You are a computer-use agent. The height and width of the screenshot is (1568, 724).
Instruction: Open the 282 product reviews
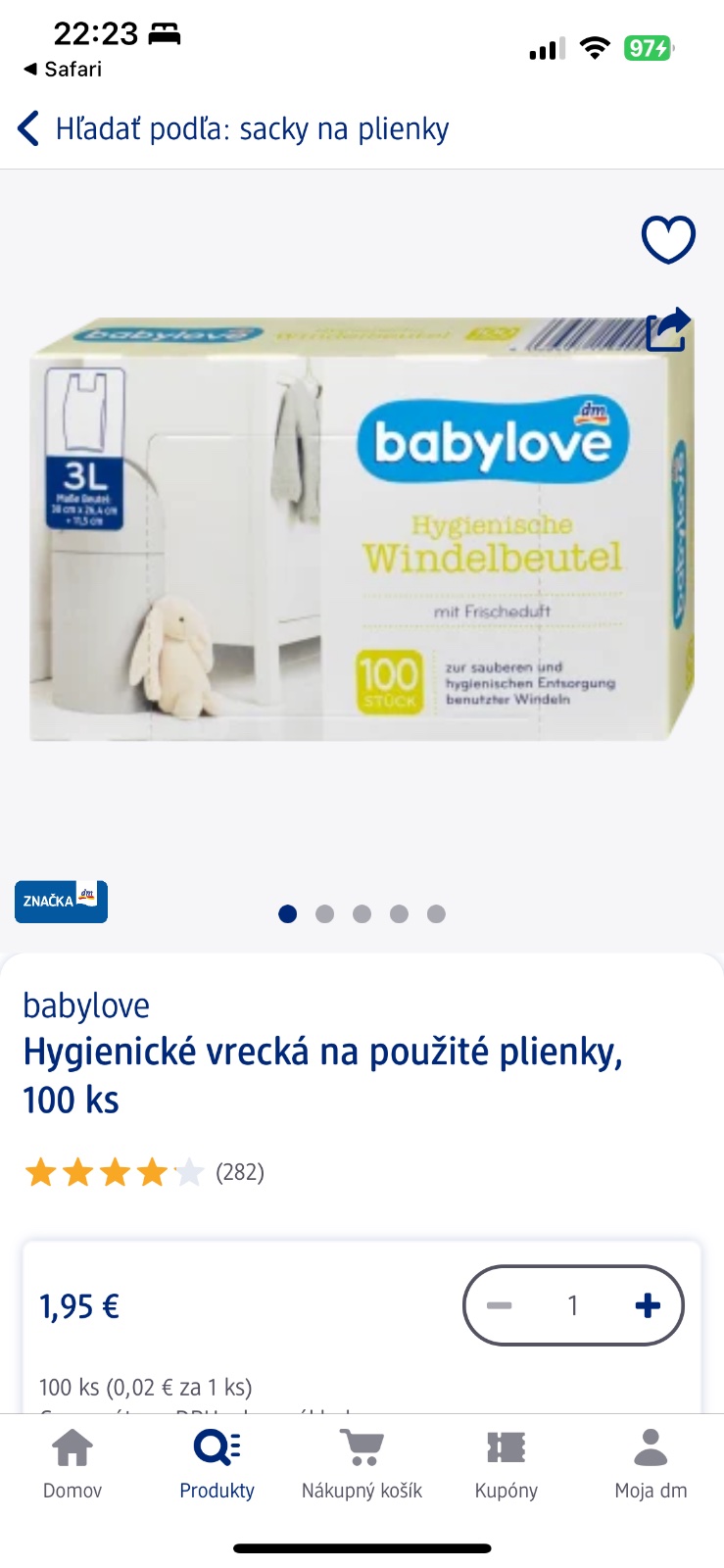[x=239, y=1172]
